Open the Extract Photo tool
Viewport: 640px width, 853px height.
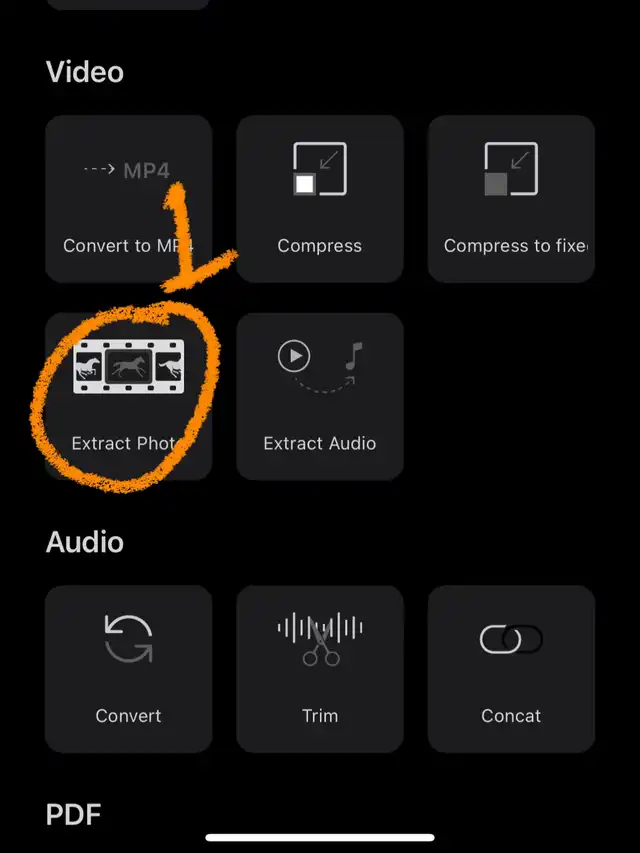point(128,397)
